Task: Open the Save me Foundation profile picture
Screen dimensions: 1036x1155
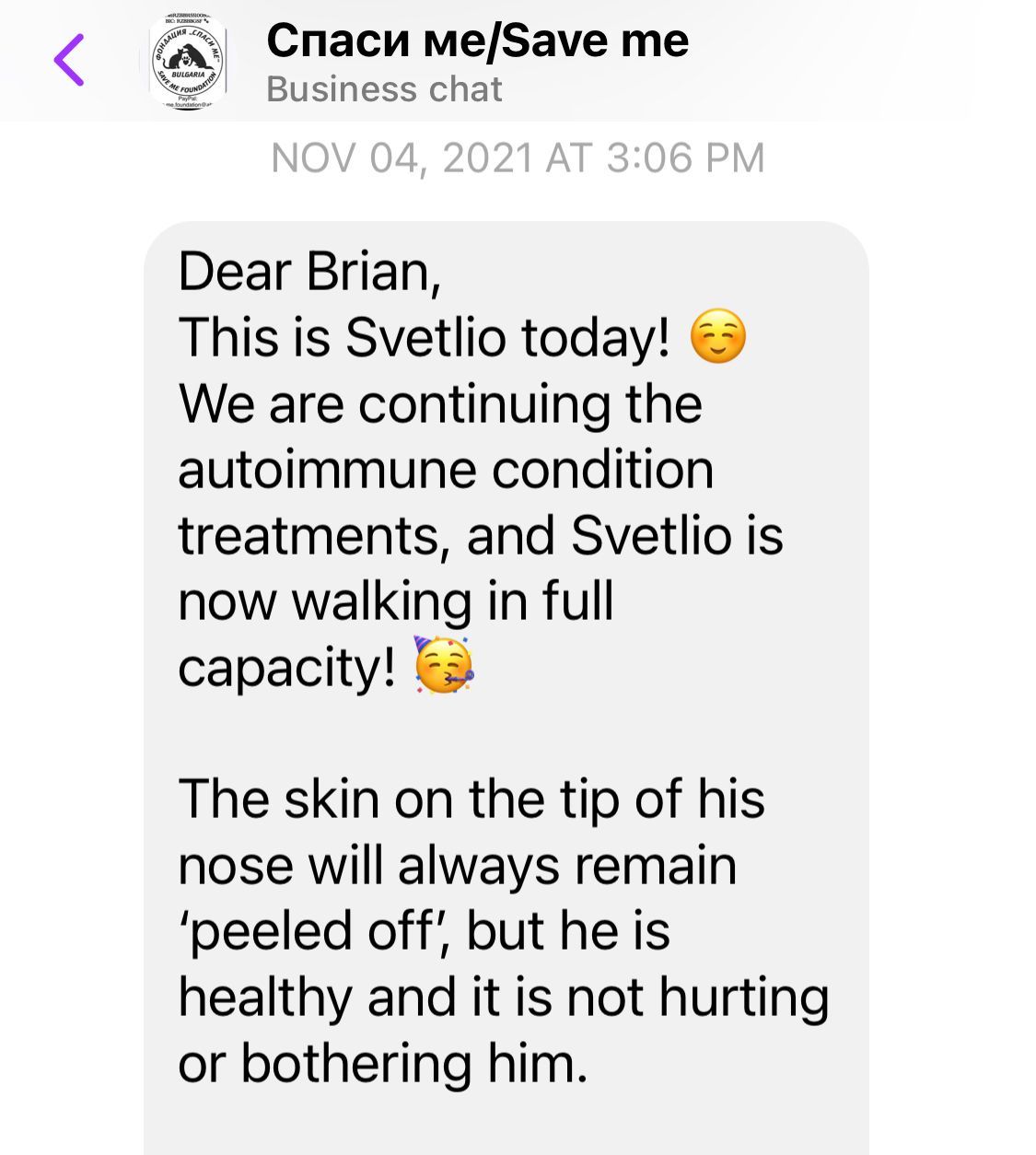Action: tap(187, 62)
